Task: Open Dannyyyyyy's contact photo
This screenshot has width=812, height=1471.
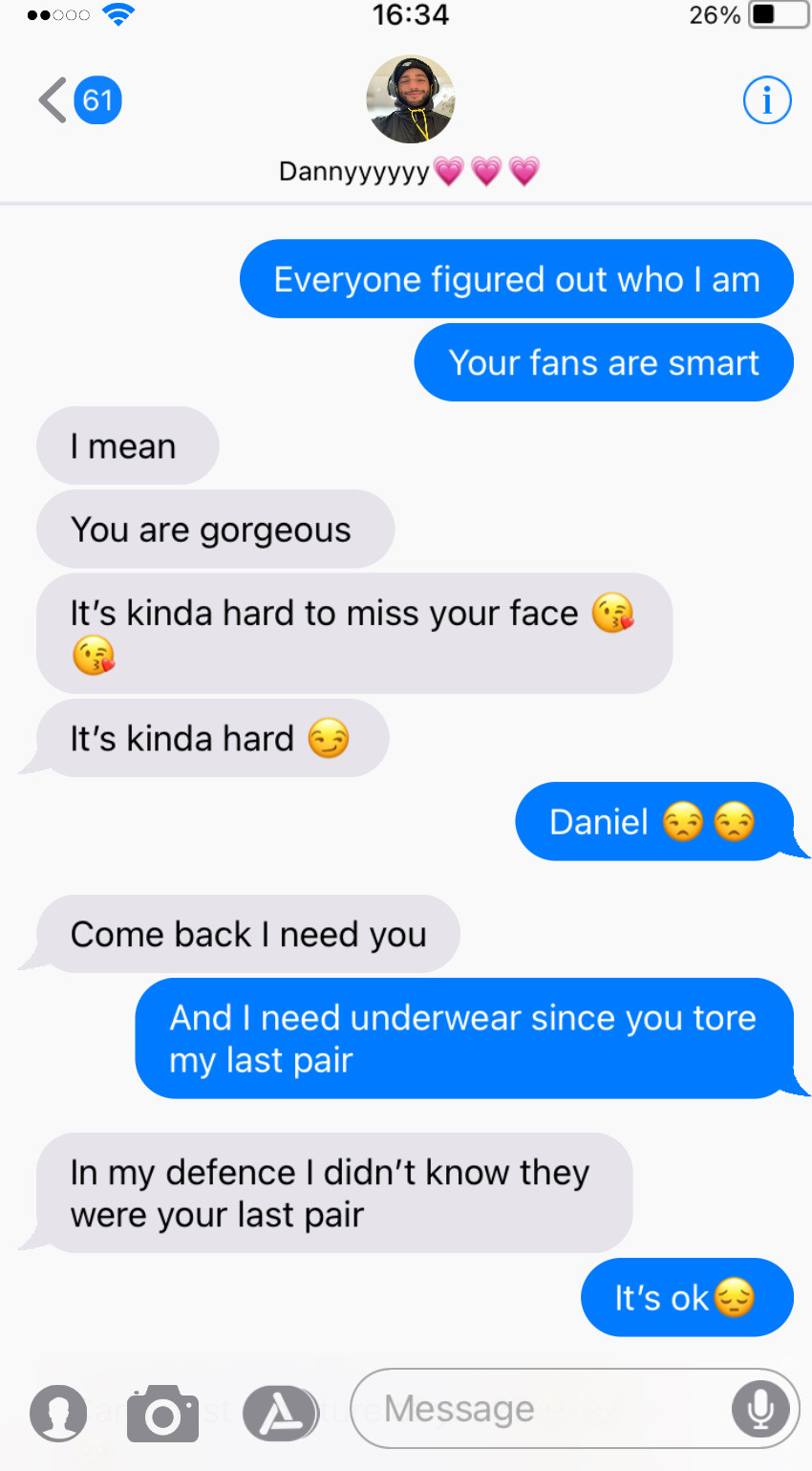Action: (x=411, y=99)
